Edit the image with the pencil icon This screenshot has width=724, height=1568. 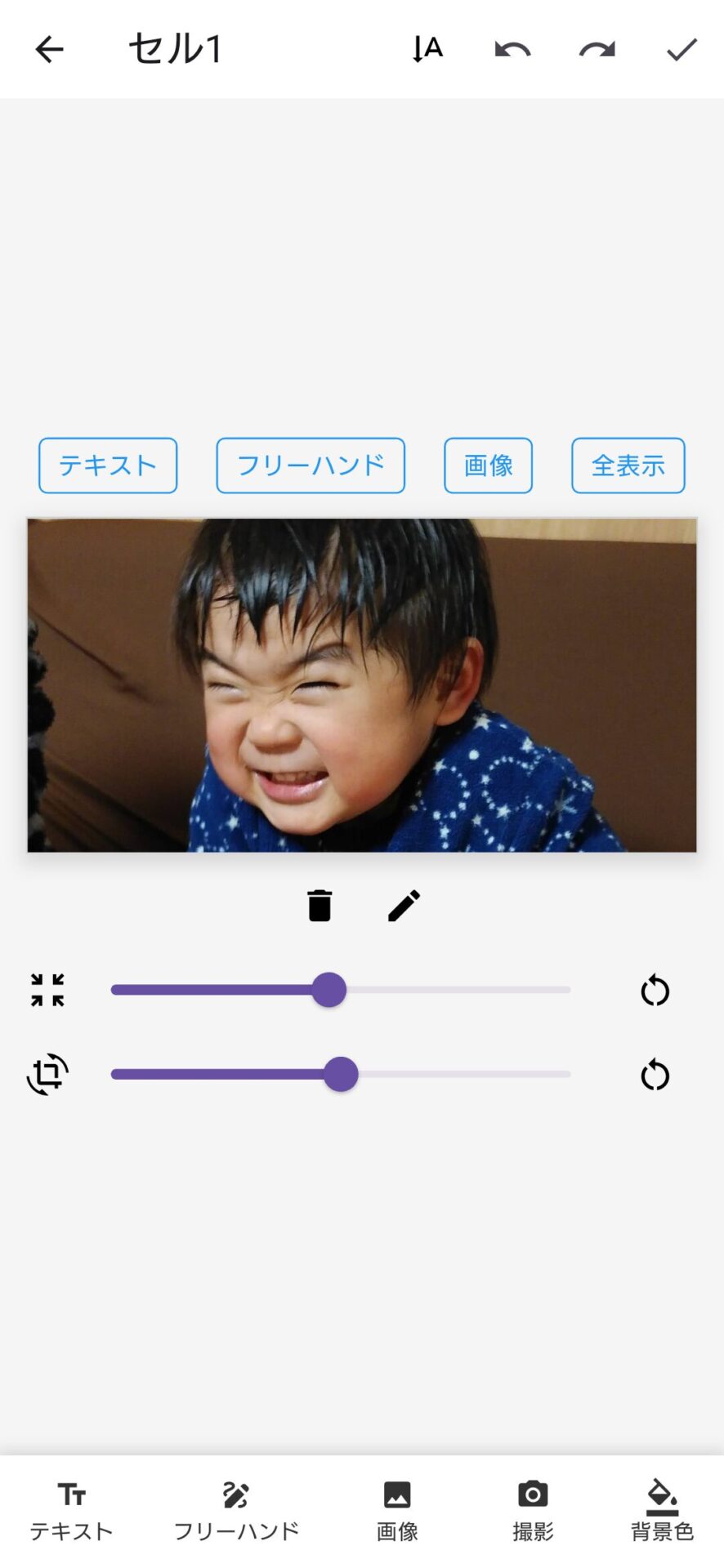[404, 906]
